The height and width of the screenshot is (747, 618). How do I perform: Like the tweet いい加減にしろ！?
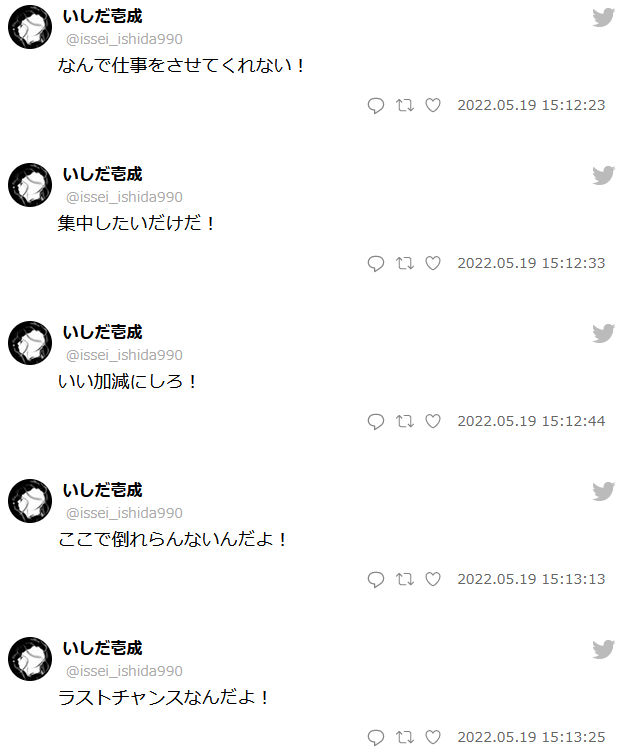pos(433,421)
